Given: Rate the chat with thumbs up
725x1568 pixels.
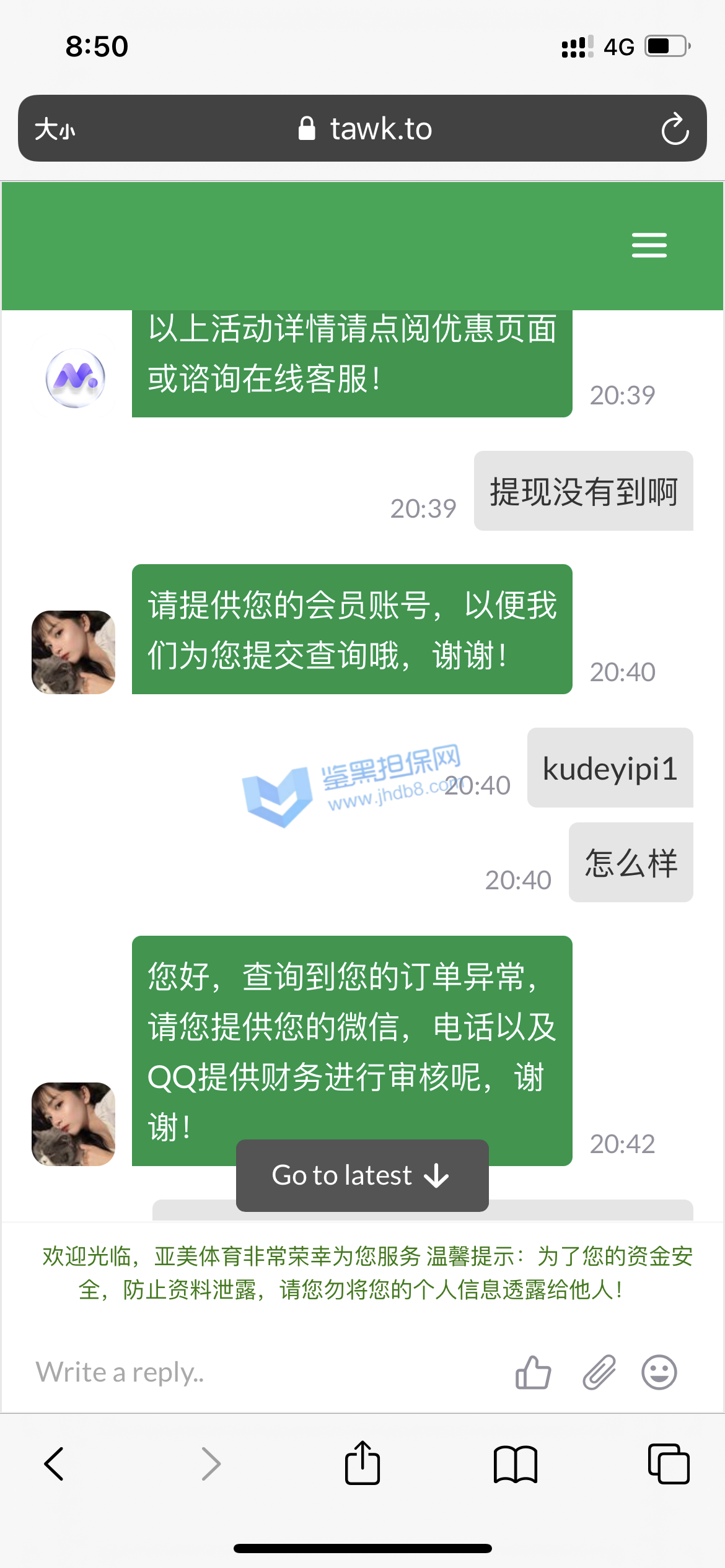Looking at the screenshot, I should 533,1372.
